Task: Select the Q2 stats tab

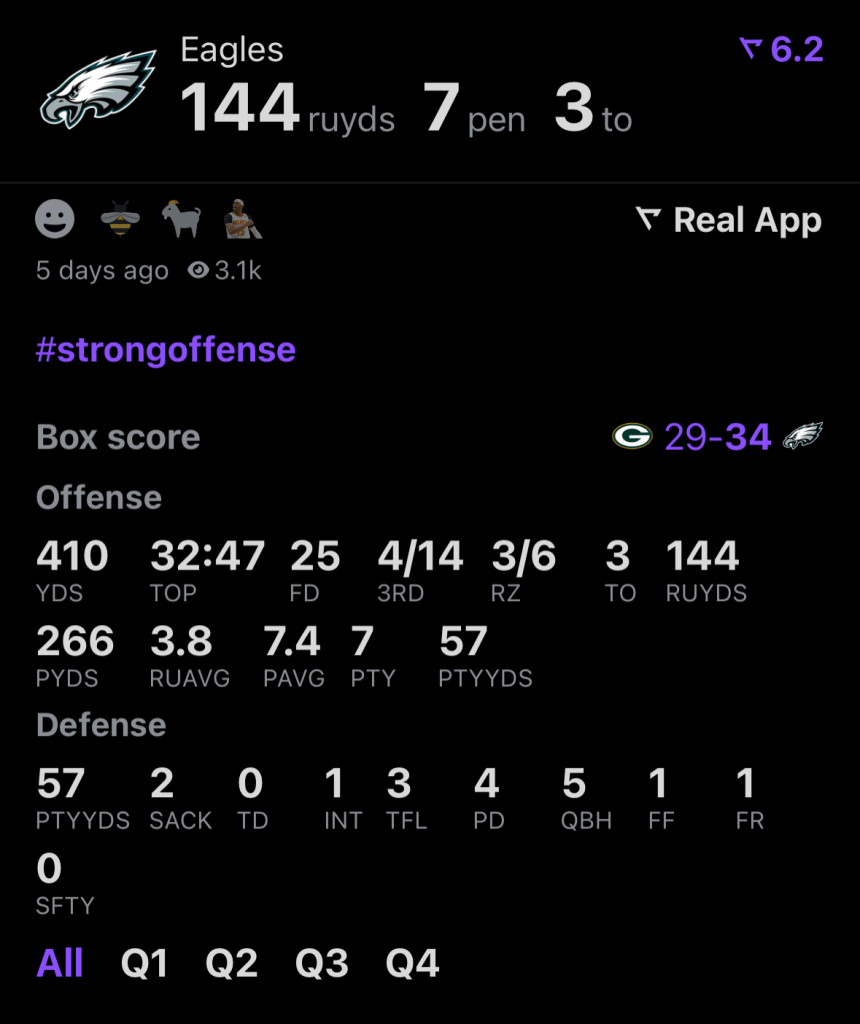Action: coord(231,964)
